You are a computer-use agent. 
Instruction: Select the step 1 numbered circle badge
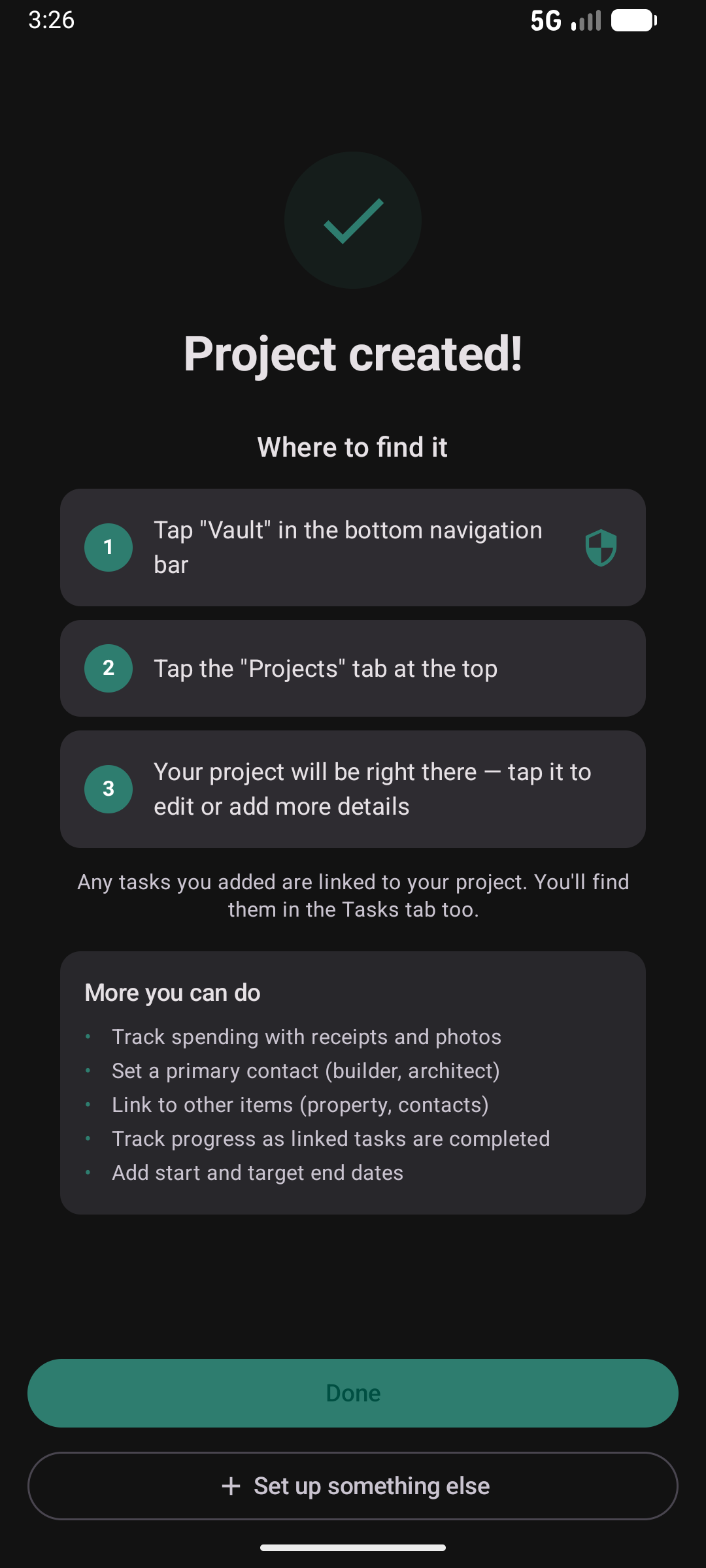click(x=108, y=547)
